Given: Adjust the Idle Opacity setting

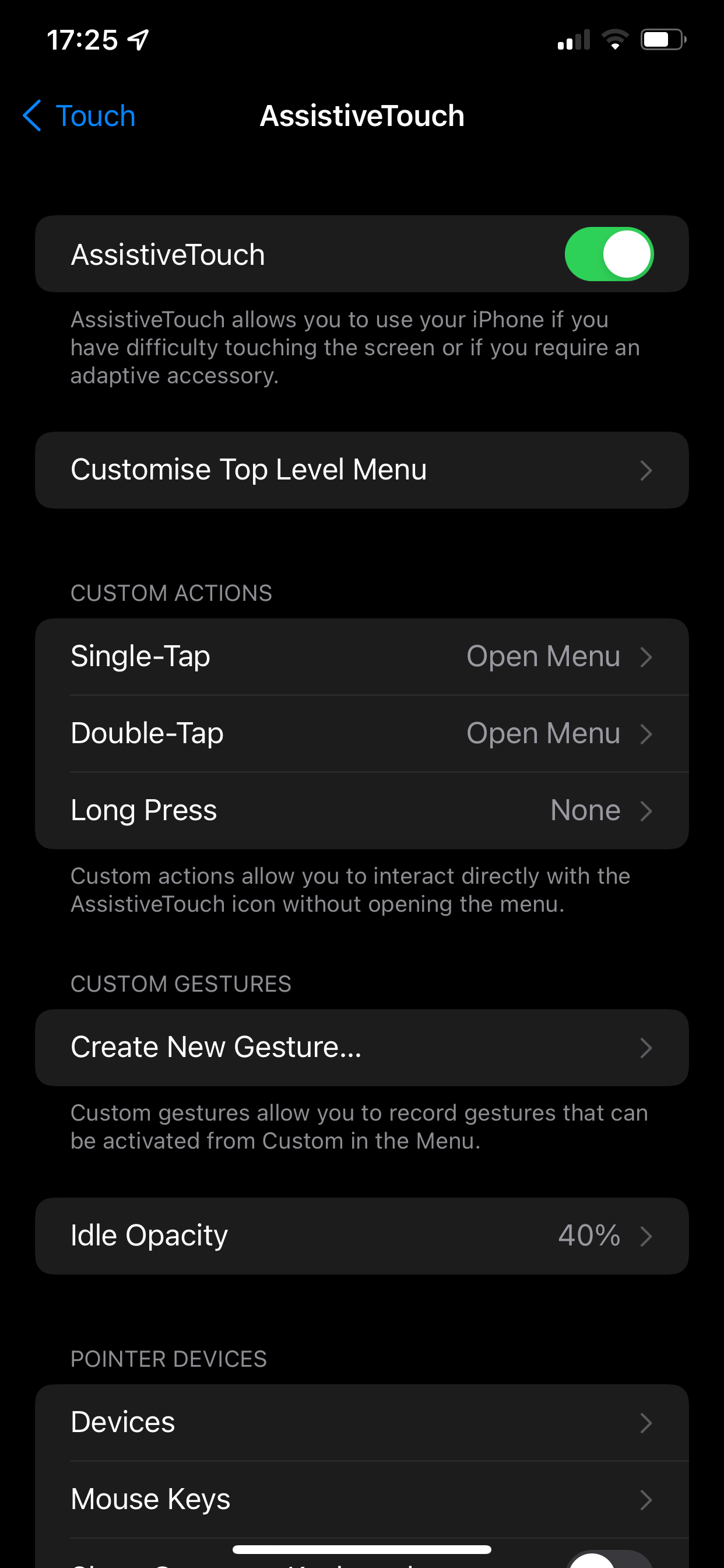Looking at the screenshot, I should point(362,1235).
